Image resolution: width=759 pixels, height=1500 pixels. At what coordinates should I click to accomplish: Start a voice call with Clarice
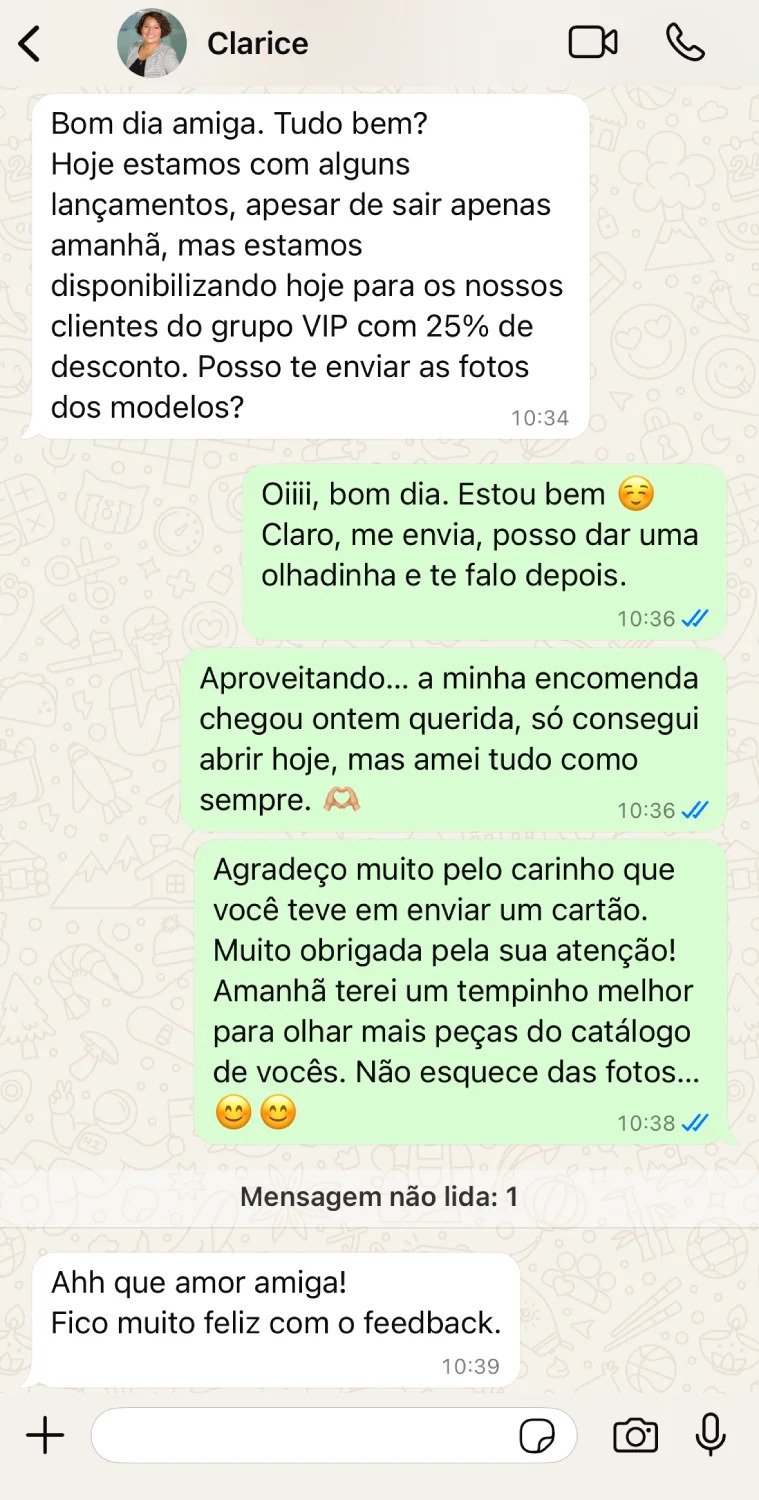pos(685,43)
